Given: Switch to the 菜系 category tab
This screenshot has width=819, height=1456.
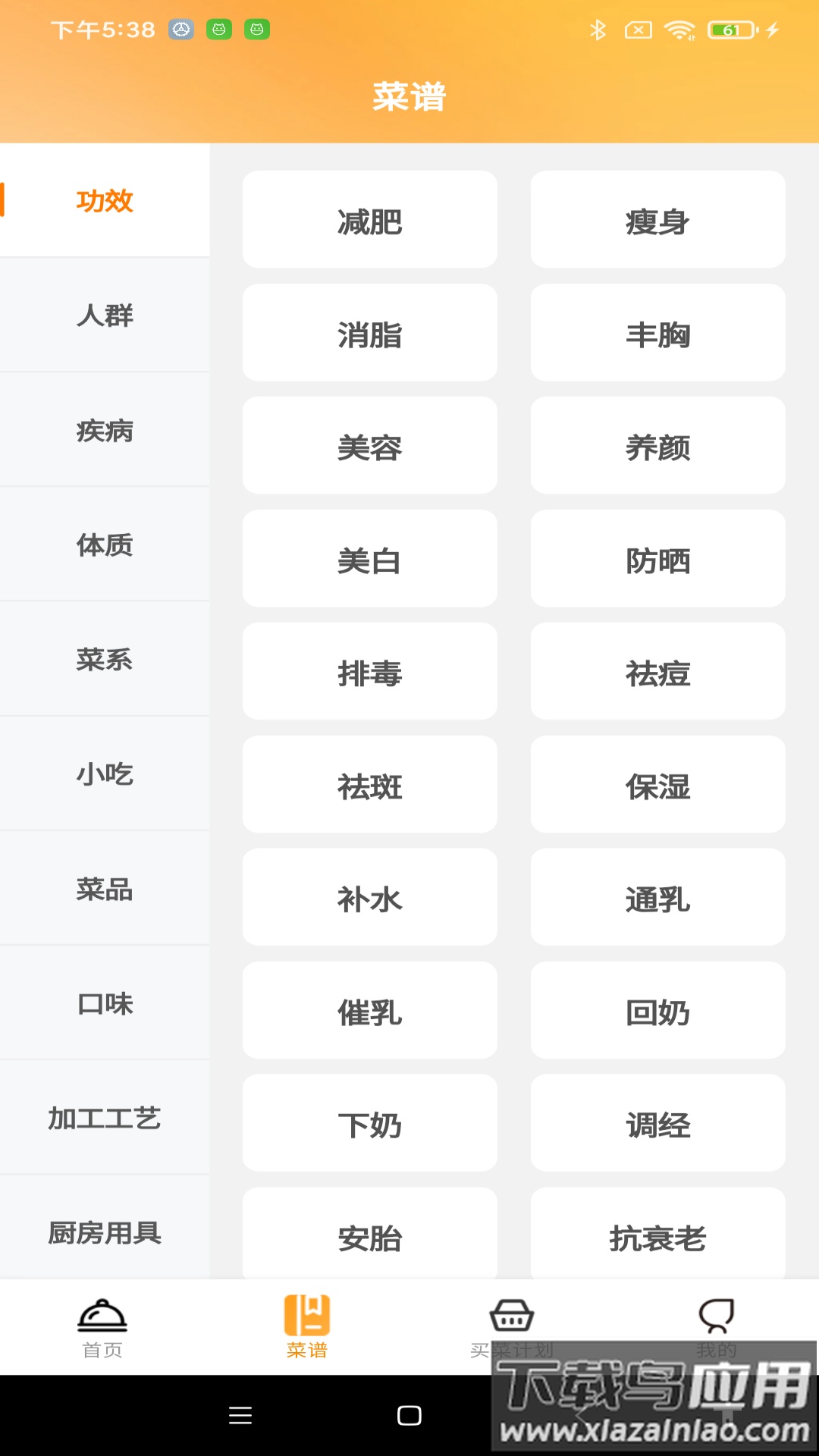Looking at the screenshot, I should (105, 660).
